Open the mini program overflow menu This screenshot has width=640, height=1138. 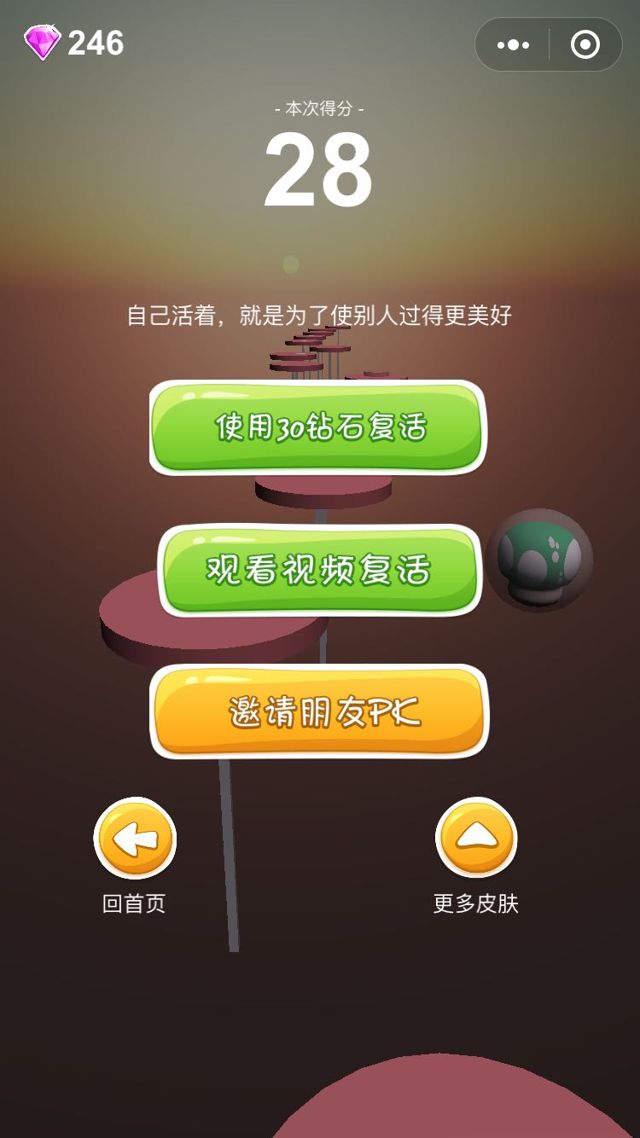tap(513, 45)
